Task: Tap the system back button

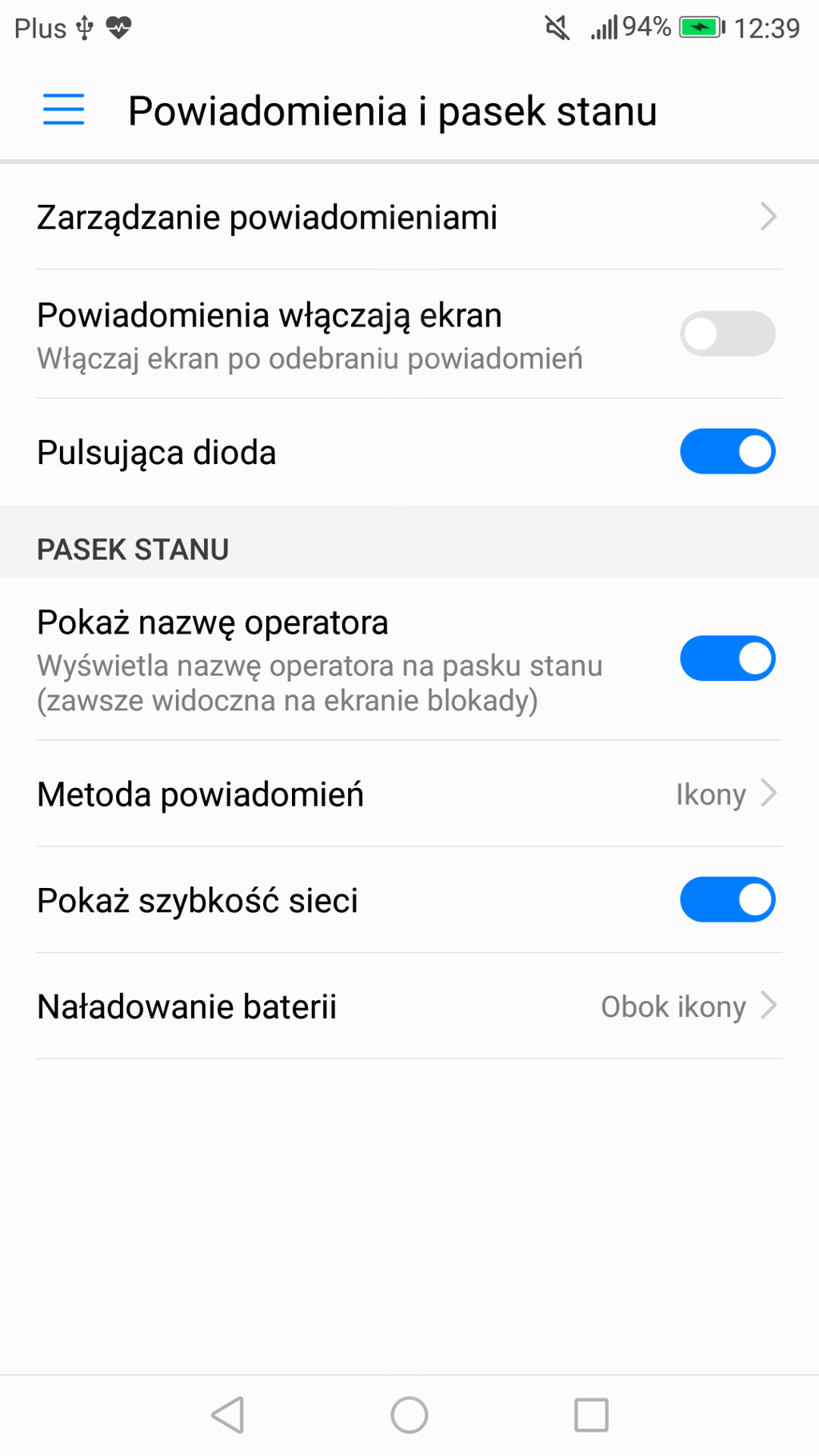Action: pos(228,1415)
